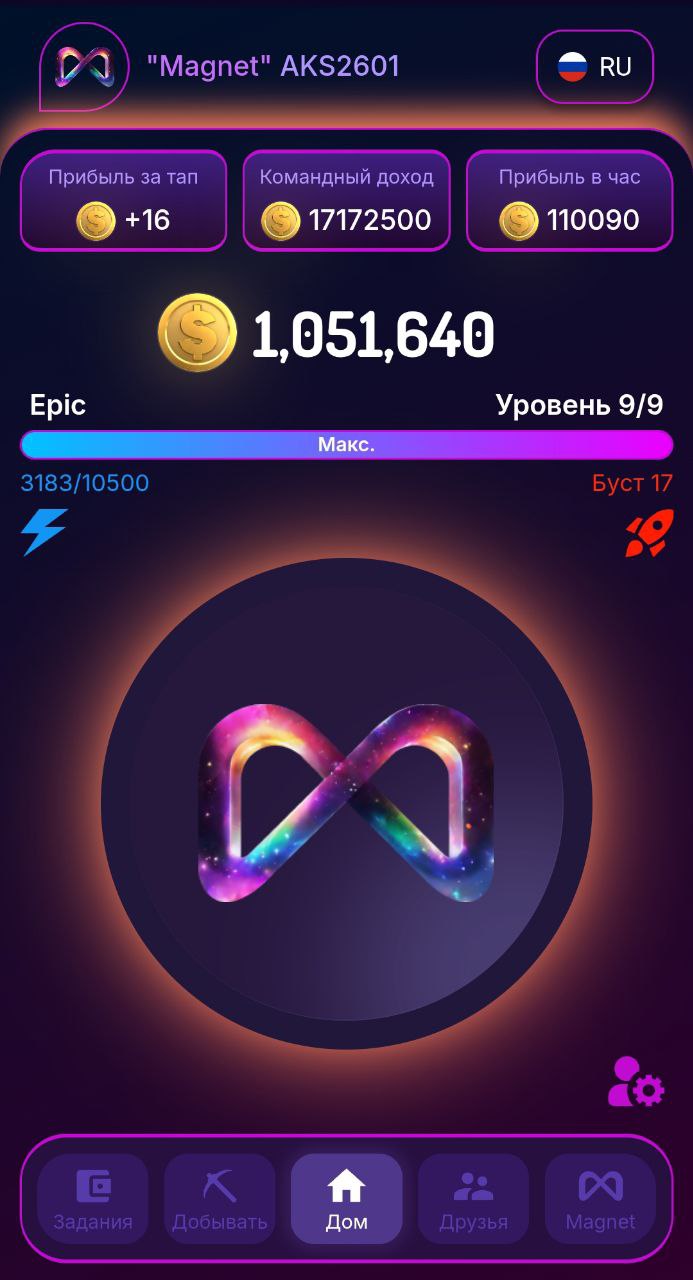Open the Magnet profile avatar
693x1280 pixels.
pyautogui.click(x=83, y=66)
